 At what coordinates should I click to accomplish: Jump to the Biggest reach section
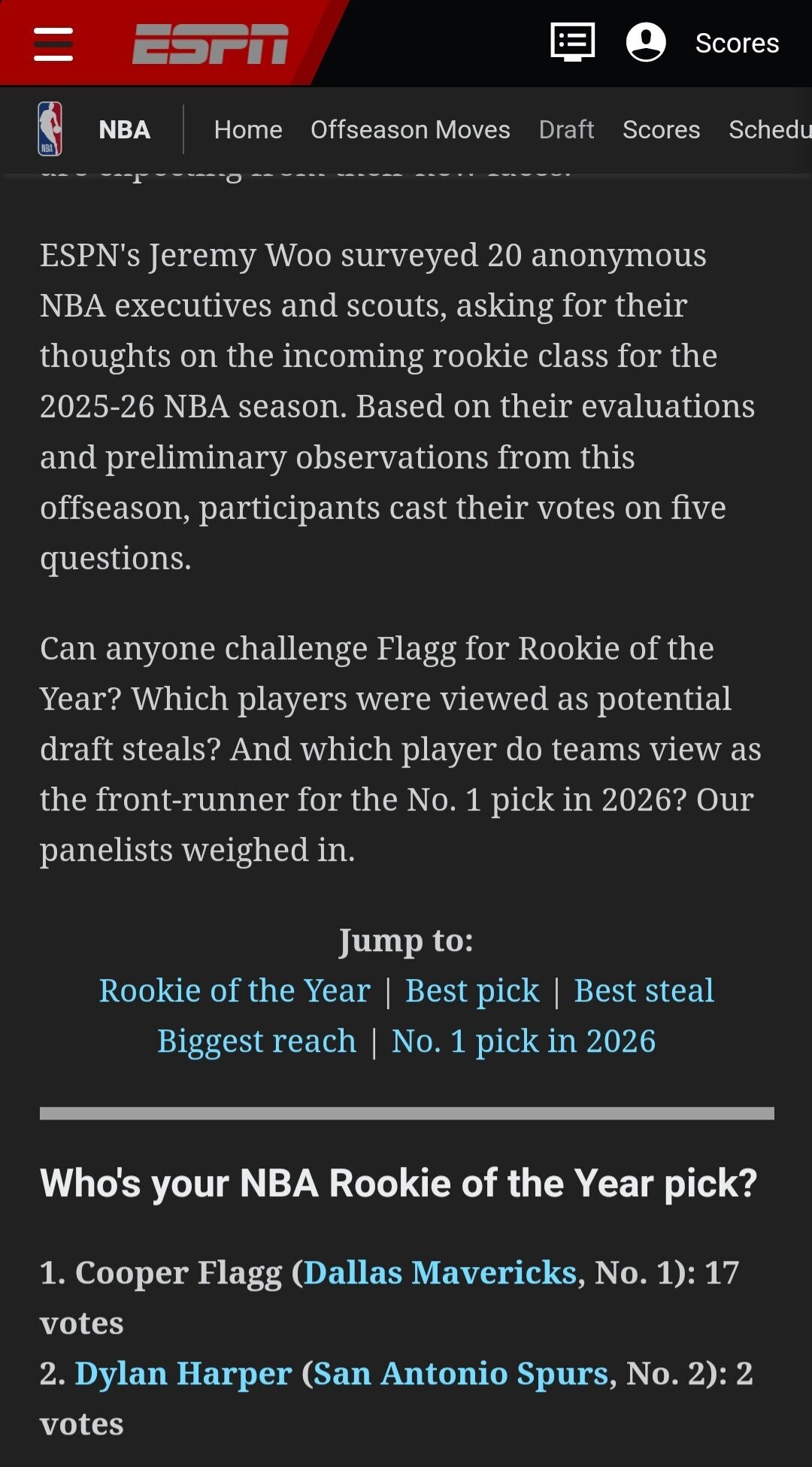(256, 1041)
